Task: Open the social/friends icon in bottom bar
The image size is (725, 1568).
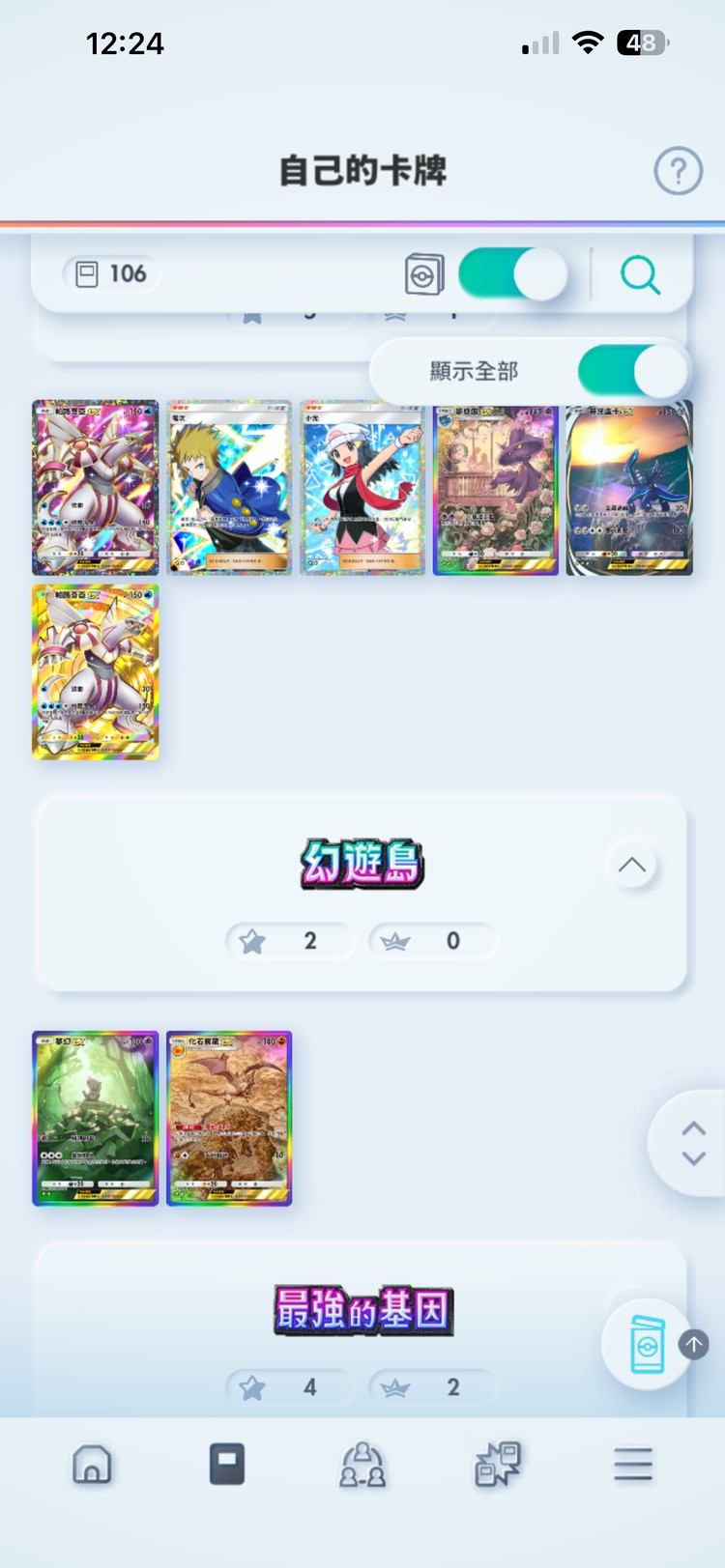Action: pyautogui.click(x=362, y=1465)
